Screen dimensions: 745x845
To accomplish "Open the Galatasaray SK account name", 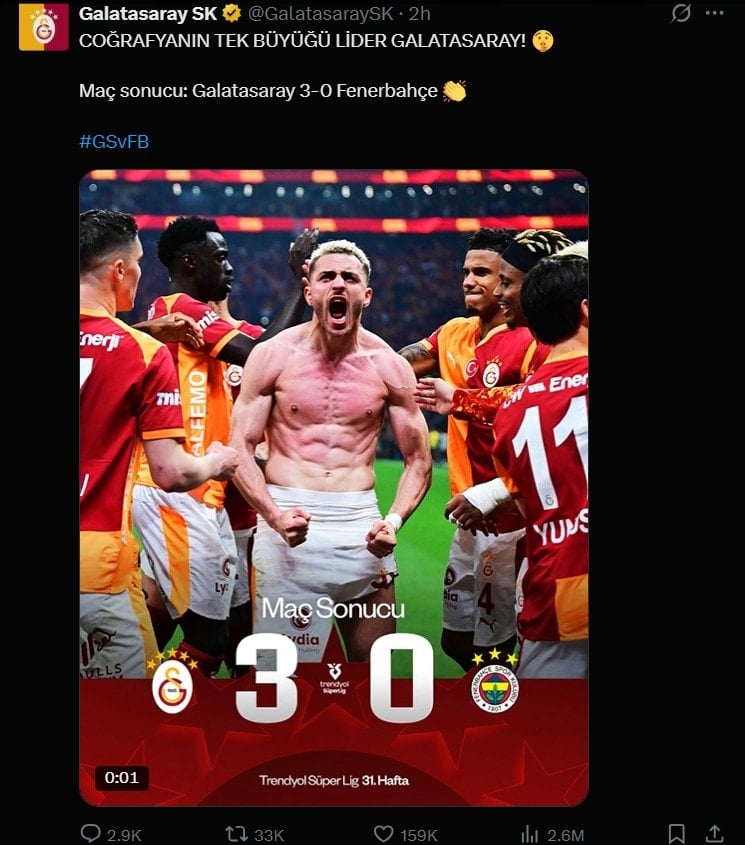I will tap(136, 14).
